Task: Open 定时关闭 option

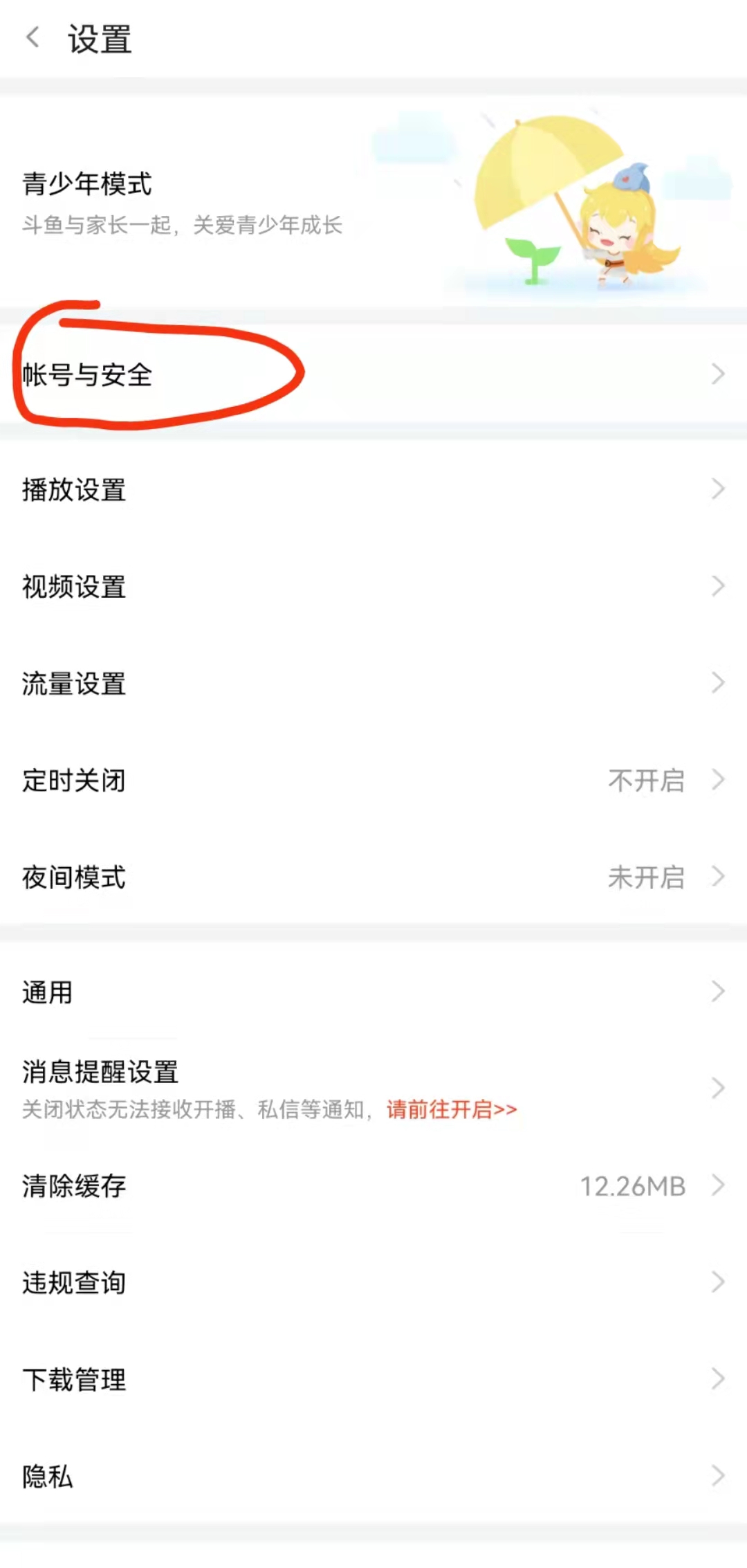Action: (x=373, y=781)
